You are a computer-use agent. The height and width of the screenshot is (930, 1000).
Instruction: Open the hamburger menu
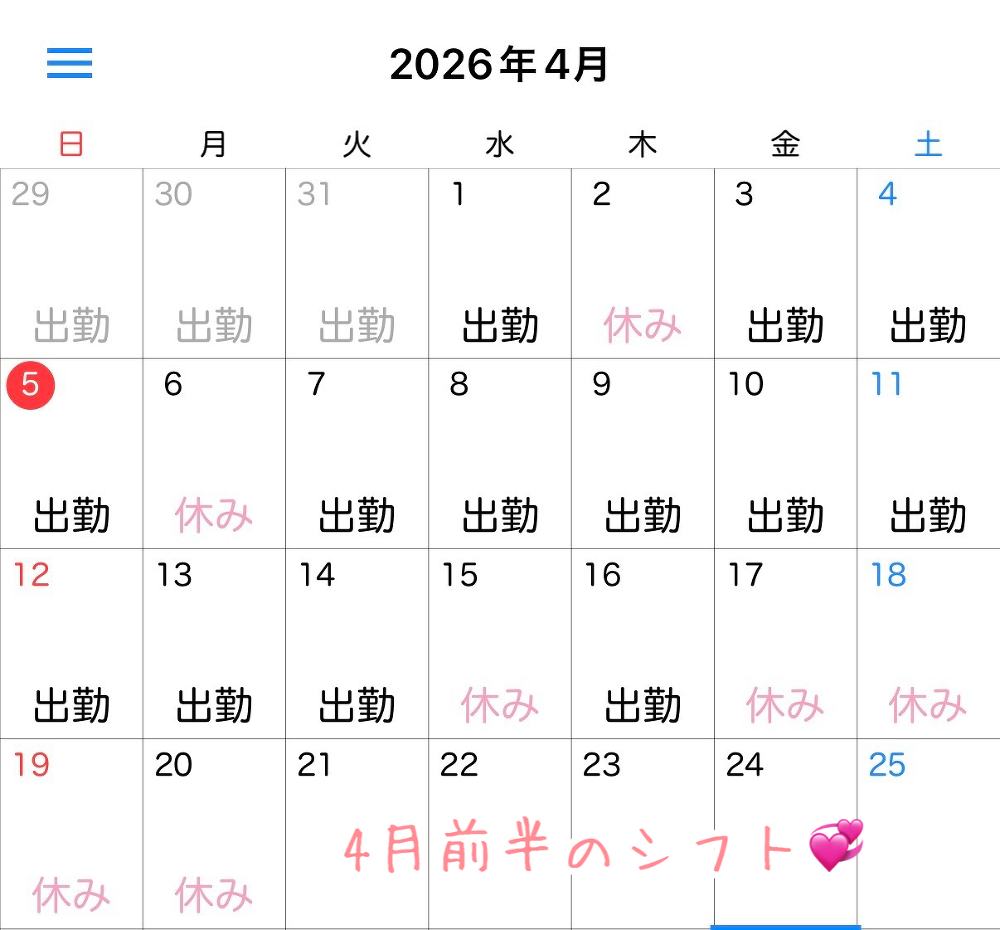click(x=69, y=63)
